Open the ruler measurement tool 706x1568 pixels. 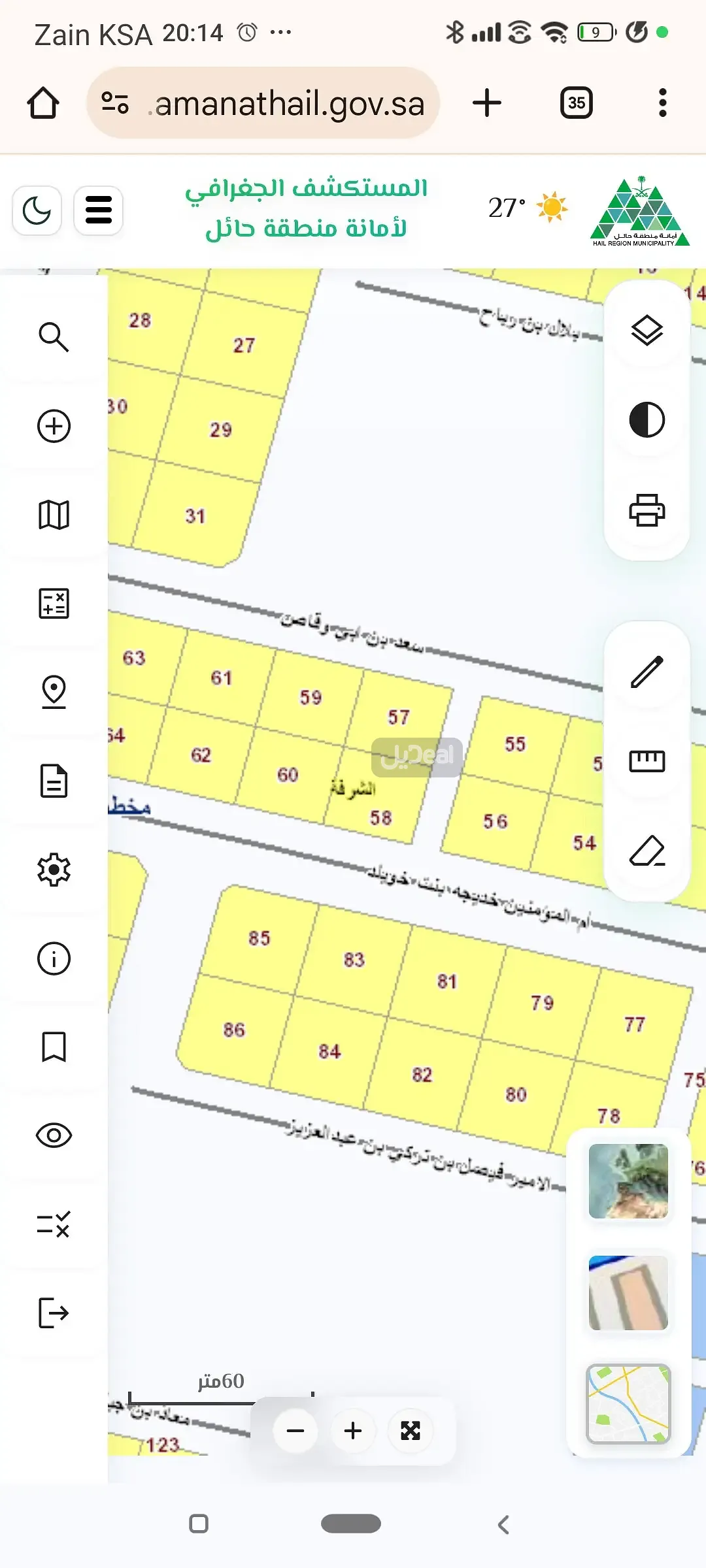click(647, 761)
